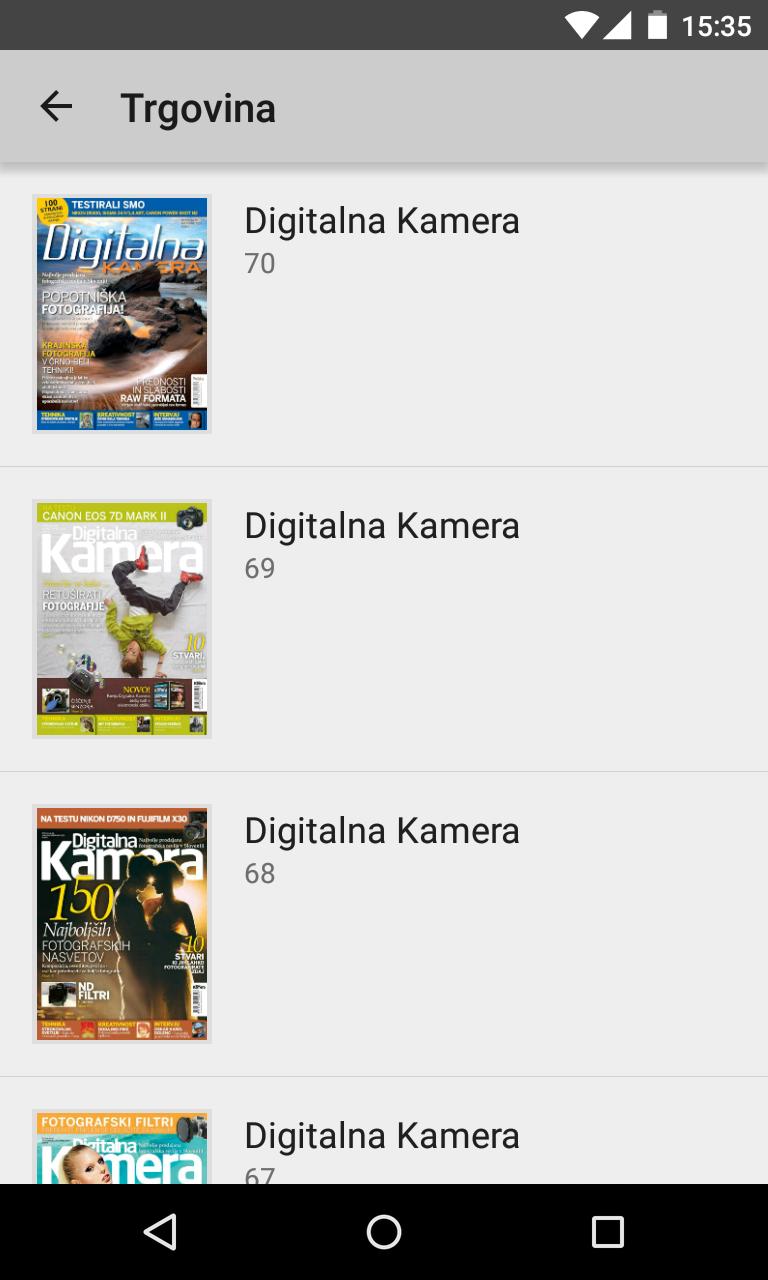This screenshot has width=768, height=1280.
Task: Tap the system home button
Action: pyautogui.click(x=384, y=1232)
